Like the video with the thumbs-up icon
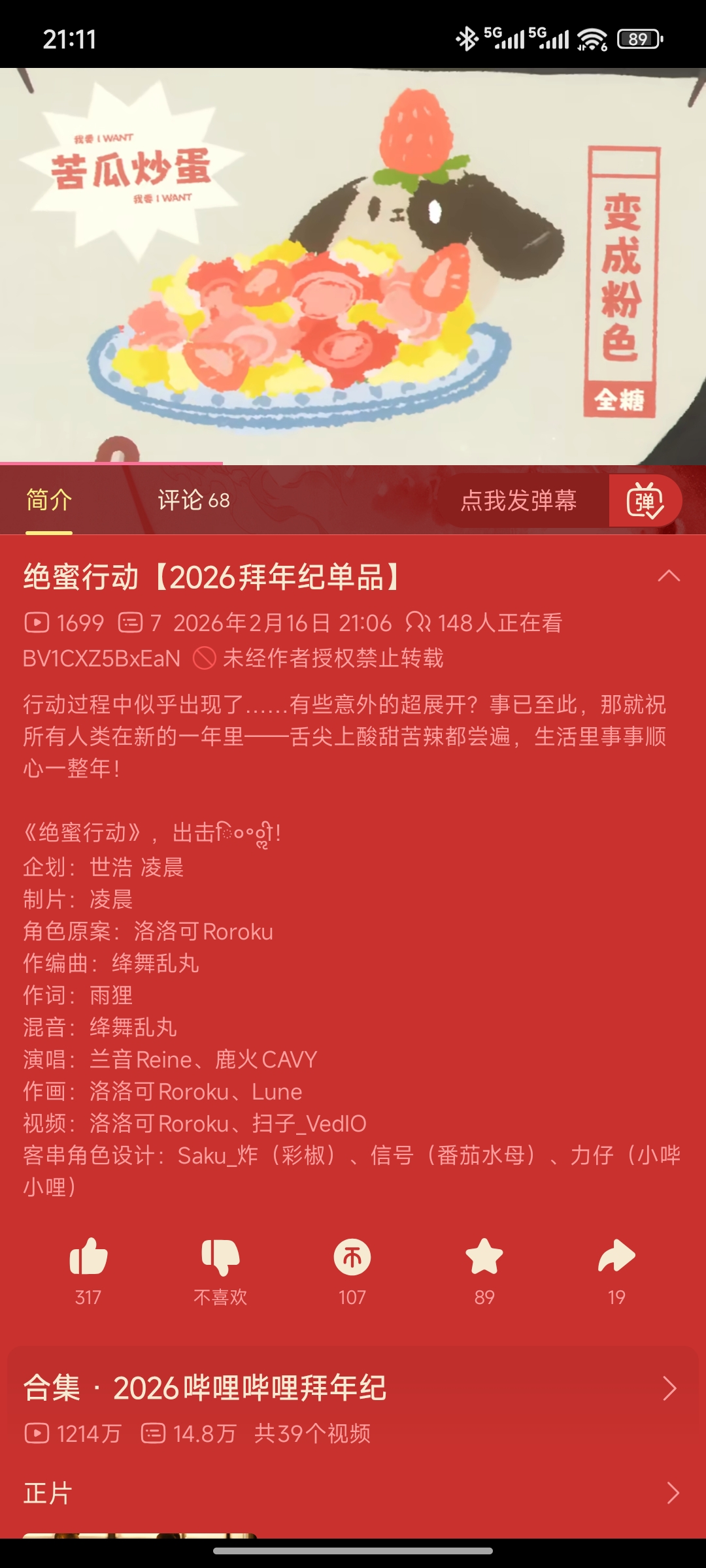 pyautogui.click(x=88, y=1256)
